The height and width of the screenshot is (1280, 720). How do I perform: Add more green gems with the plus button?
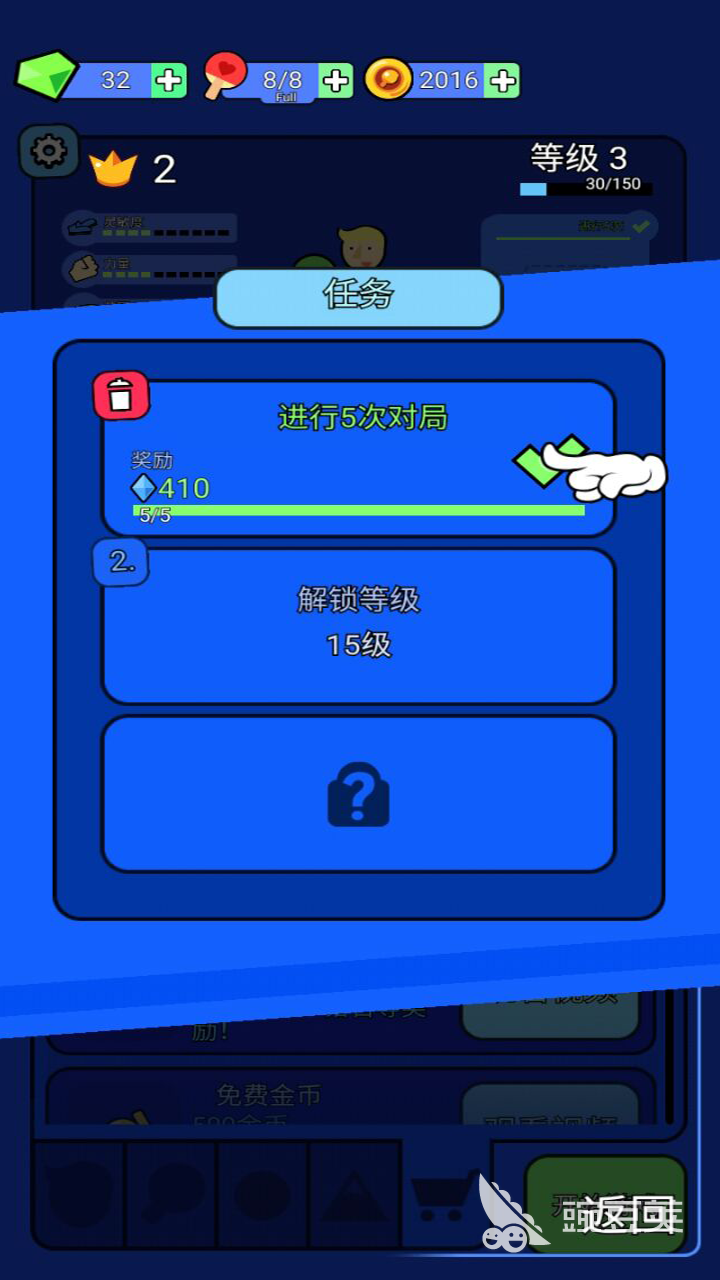click(x=170, y=80)
